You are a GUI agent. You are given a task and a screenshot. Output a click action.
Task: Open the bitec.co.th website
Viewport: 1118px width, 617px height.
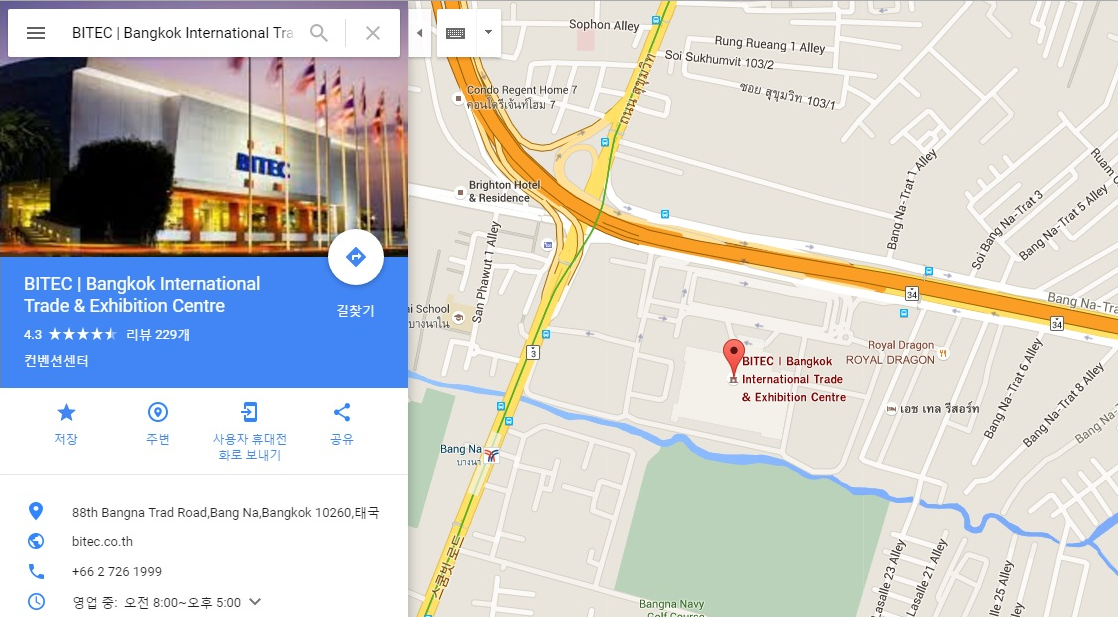coord(102,542)
